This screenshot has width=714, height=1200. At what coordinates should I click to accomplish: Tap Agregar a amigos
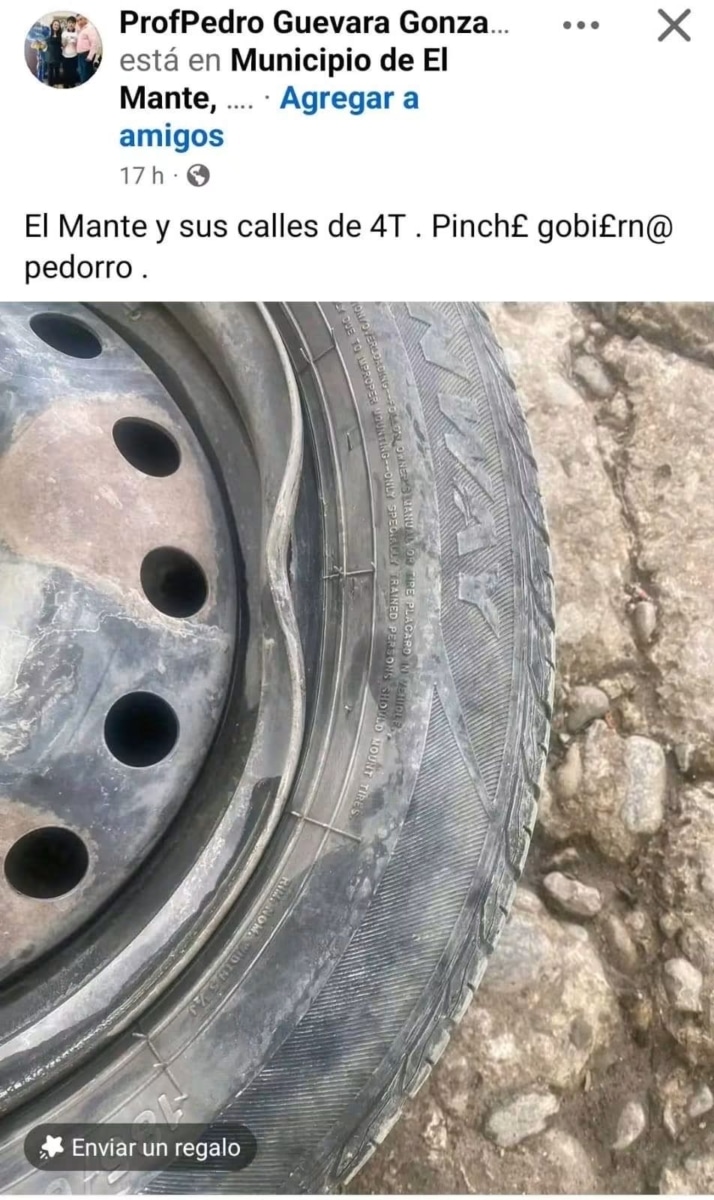coord(270,117)
